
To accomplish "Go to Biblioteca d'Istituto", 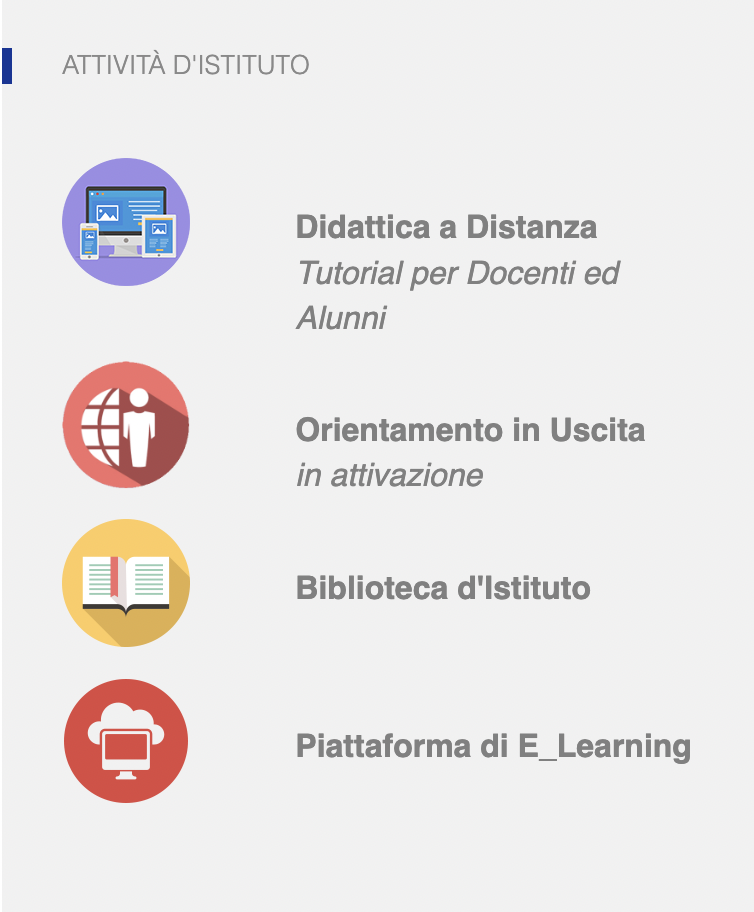I will click(x=443, y=587).
